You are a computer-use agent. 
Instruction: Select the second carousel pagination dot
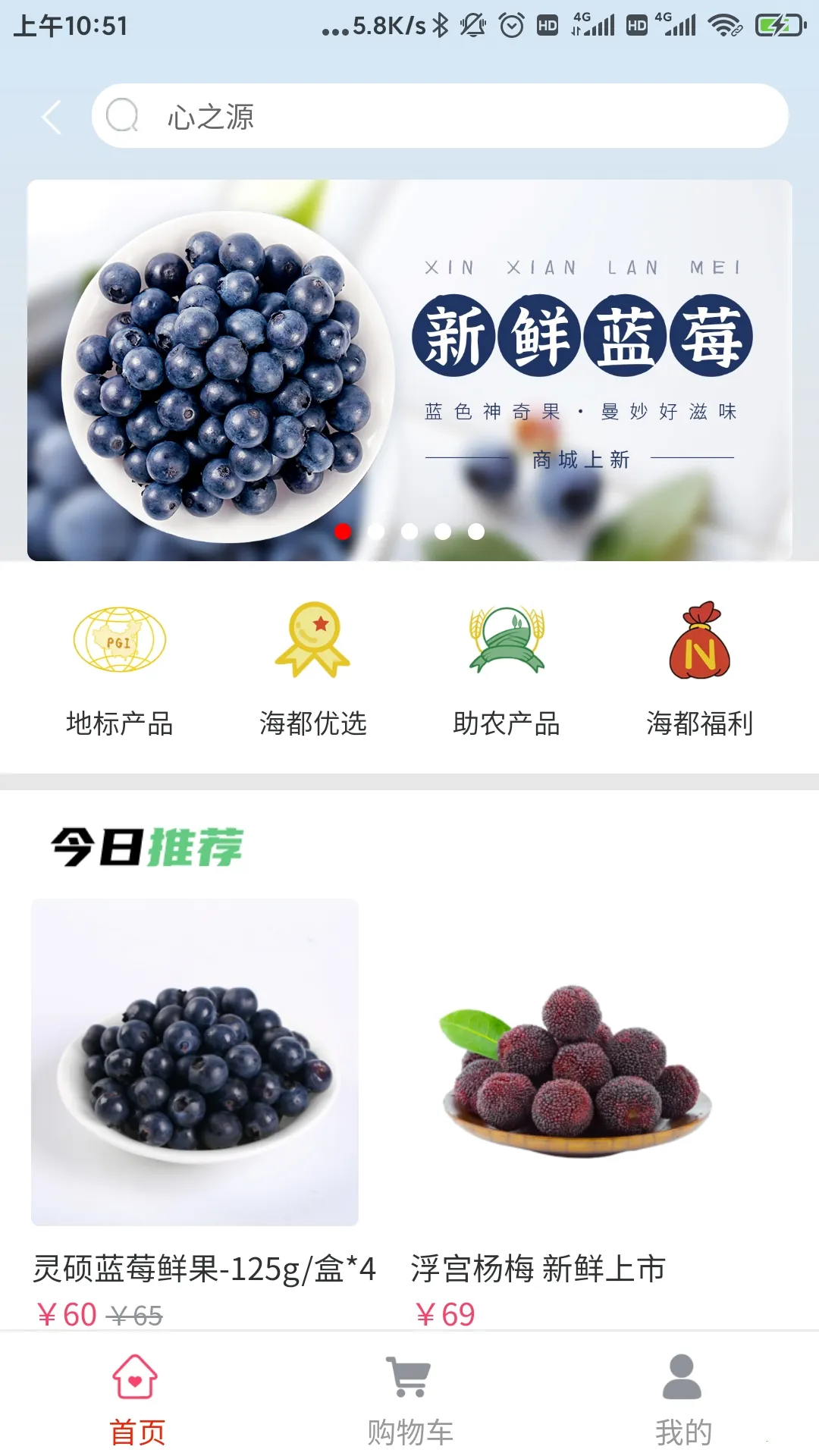[x=377, y=532]
